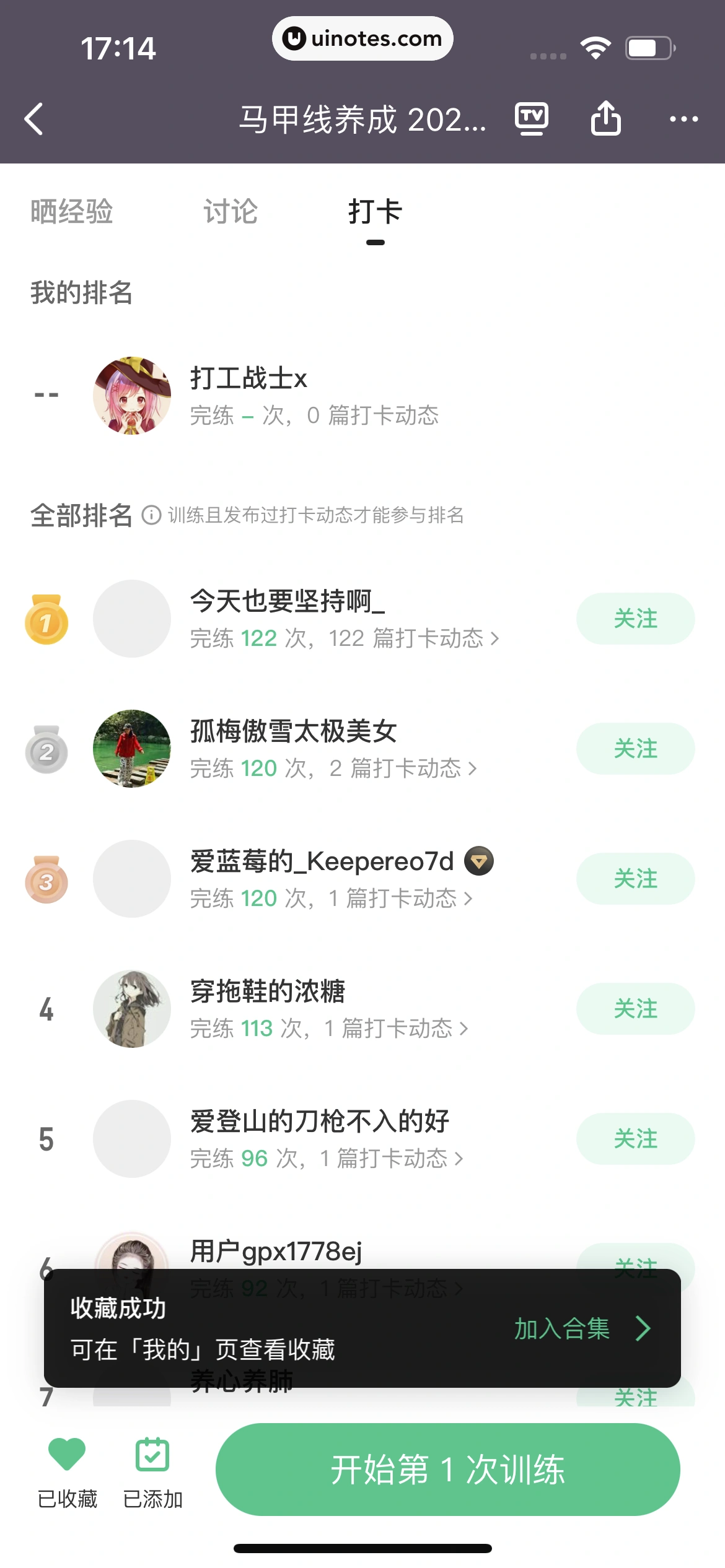The height and width of the screenshot is (1568, 725).
Task: Tap the back arrow to return
Action: coord(34,118)
